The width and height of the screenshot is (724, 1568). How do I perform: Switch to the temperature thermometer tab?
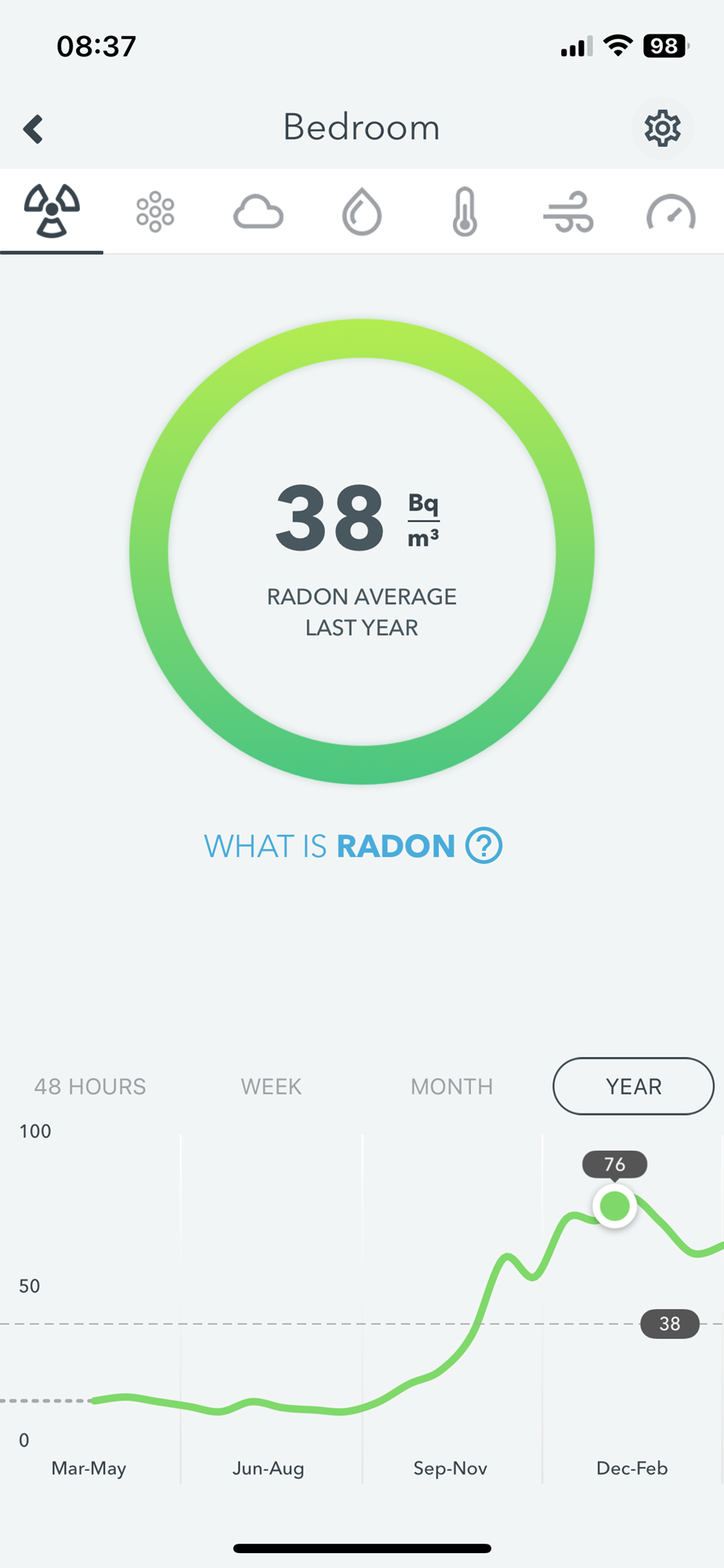[x=465, y=212]
